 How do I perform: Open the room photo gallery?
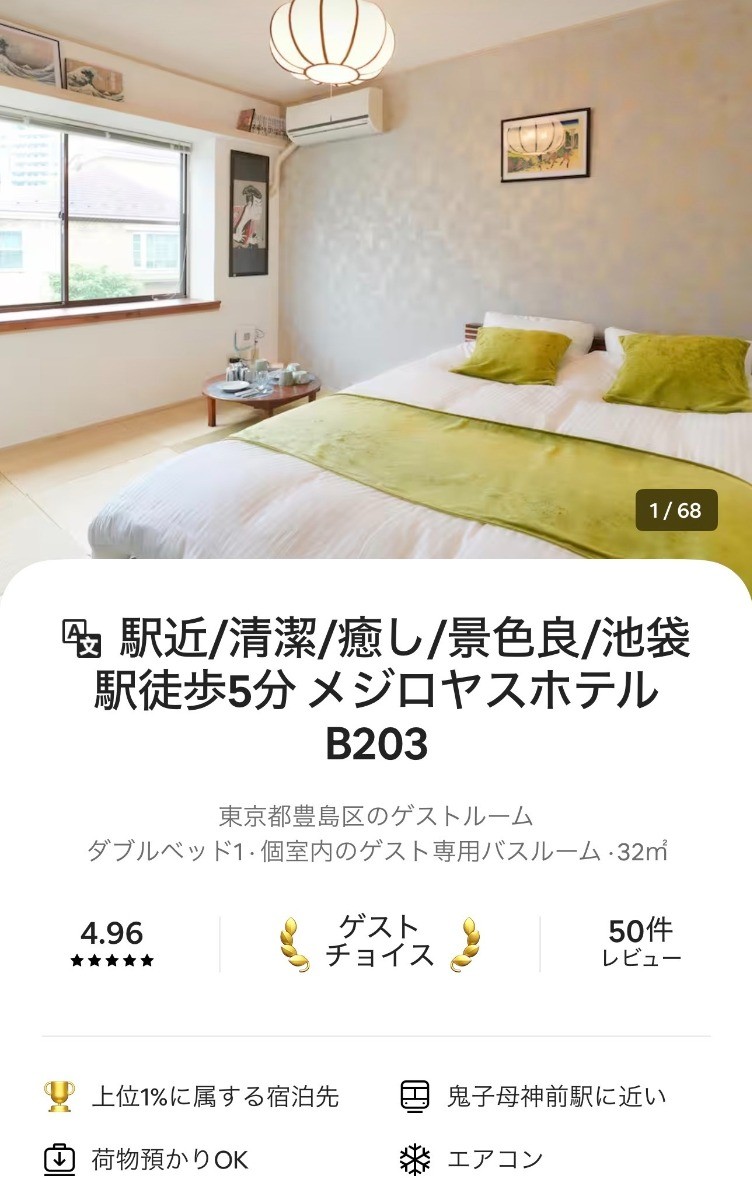[x=376, y=290]
